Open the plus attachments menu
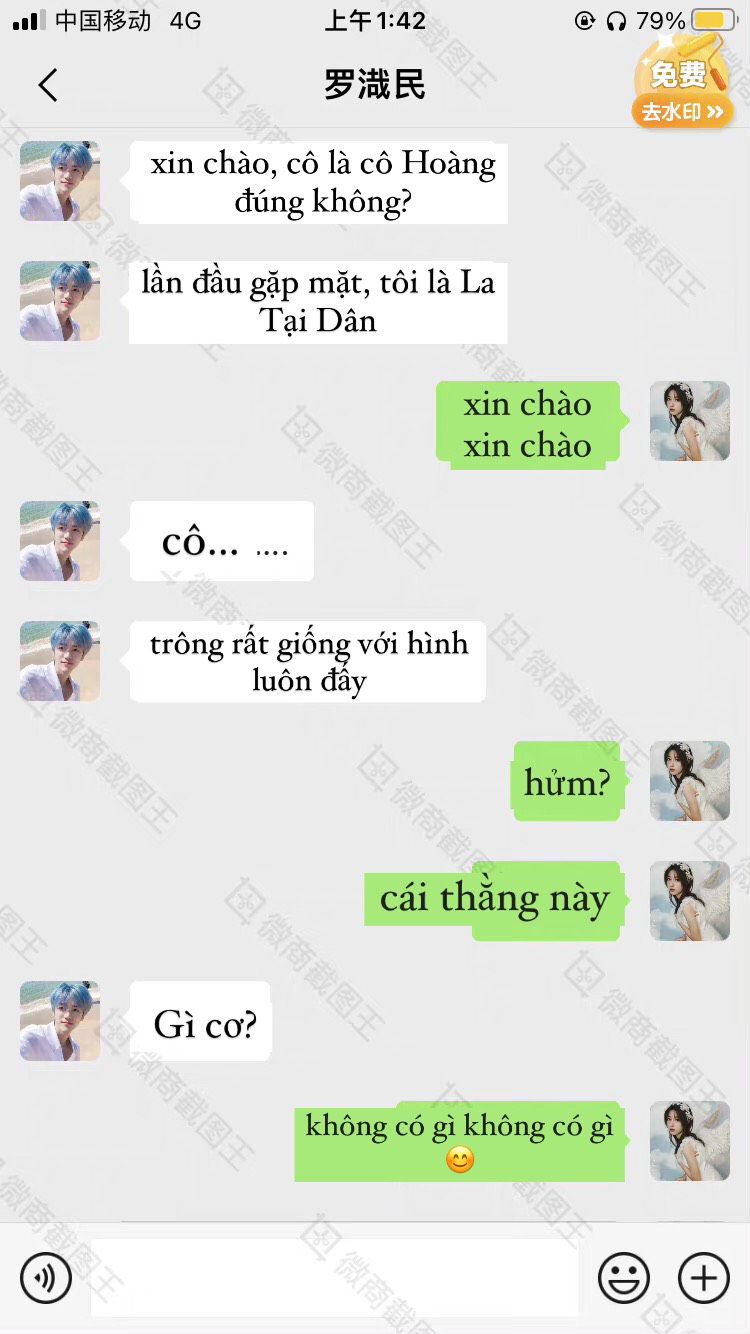This screenshot has height=1334, width=750. coord(703,1277)
